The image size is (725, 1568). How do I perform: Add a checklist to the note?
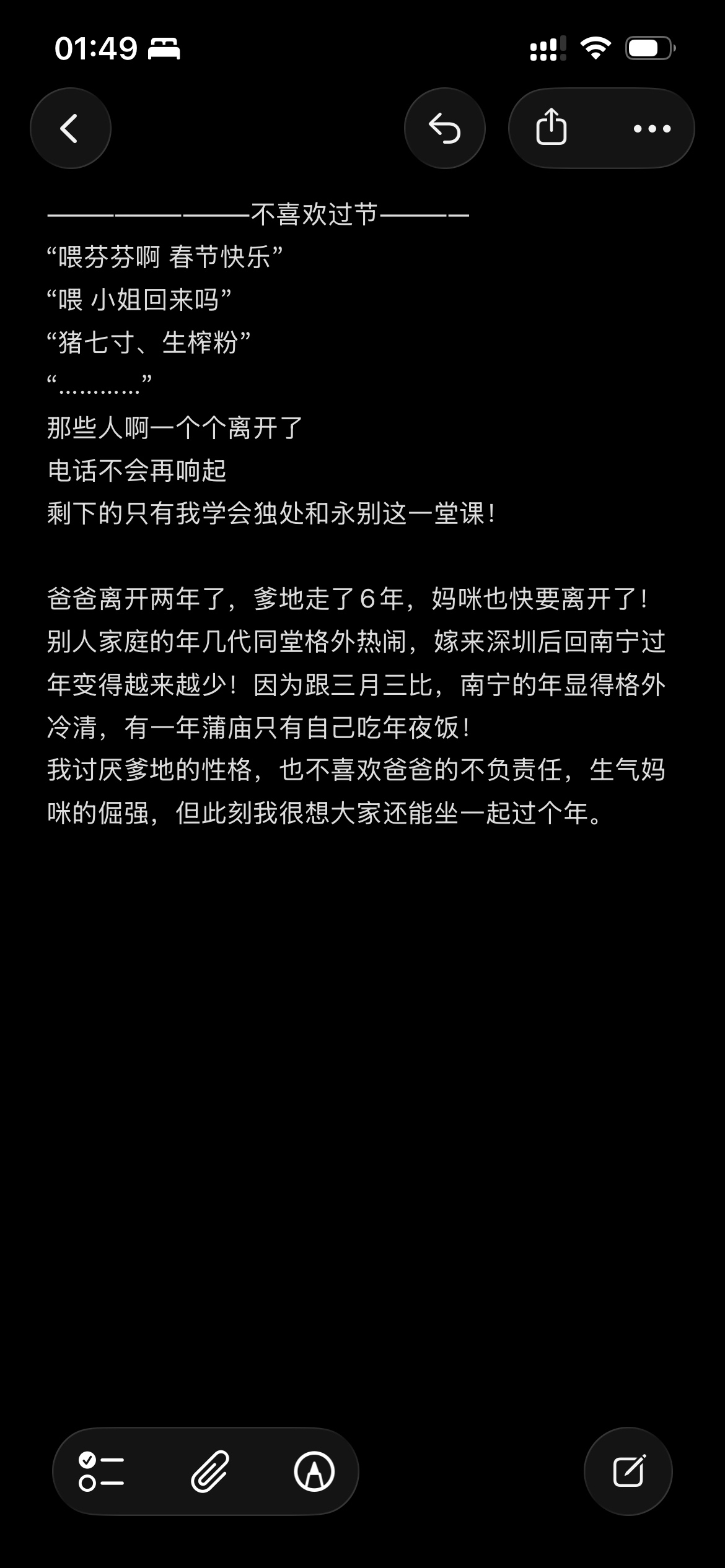(x=101, y=1471)
